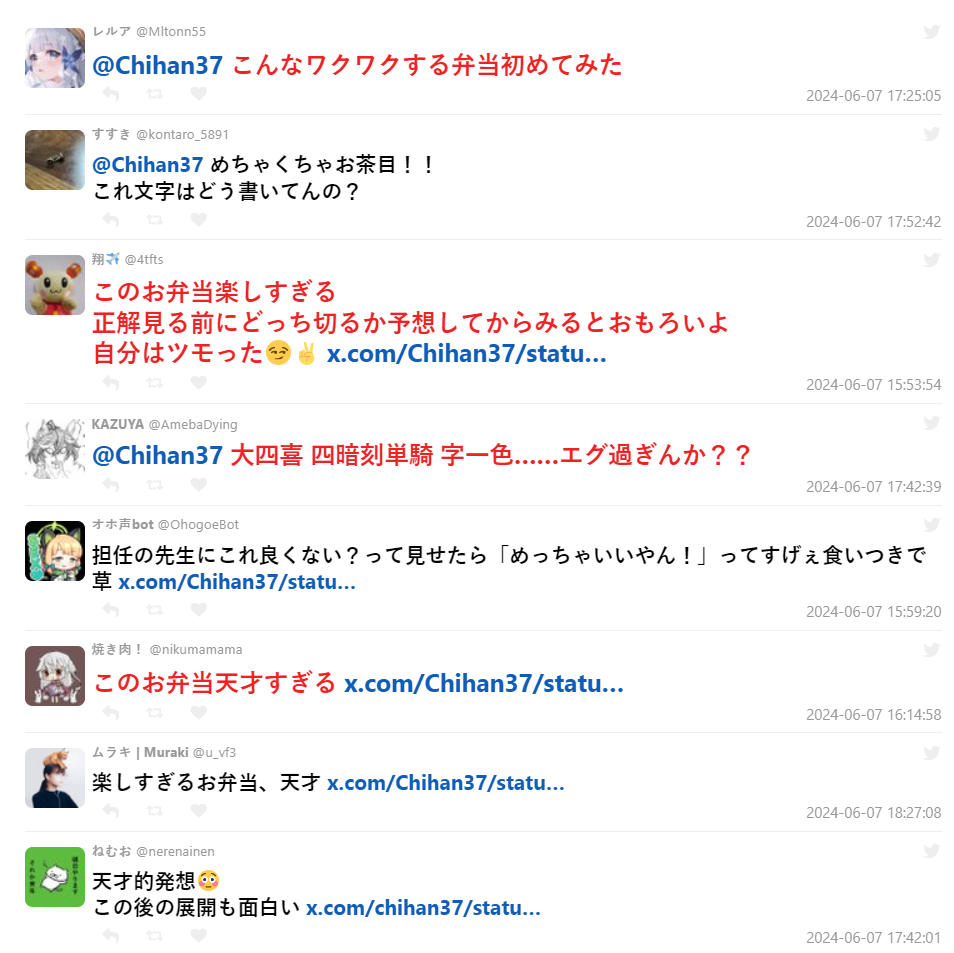Open the x.com link in 焼き肉！'s tweet
This screenshot has height=953, width=954.
tap(484, 684)
